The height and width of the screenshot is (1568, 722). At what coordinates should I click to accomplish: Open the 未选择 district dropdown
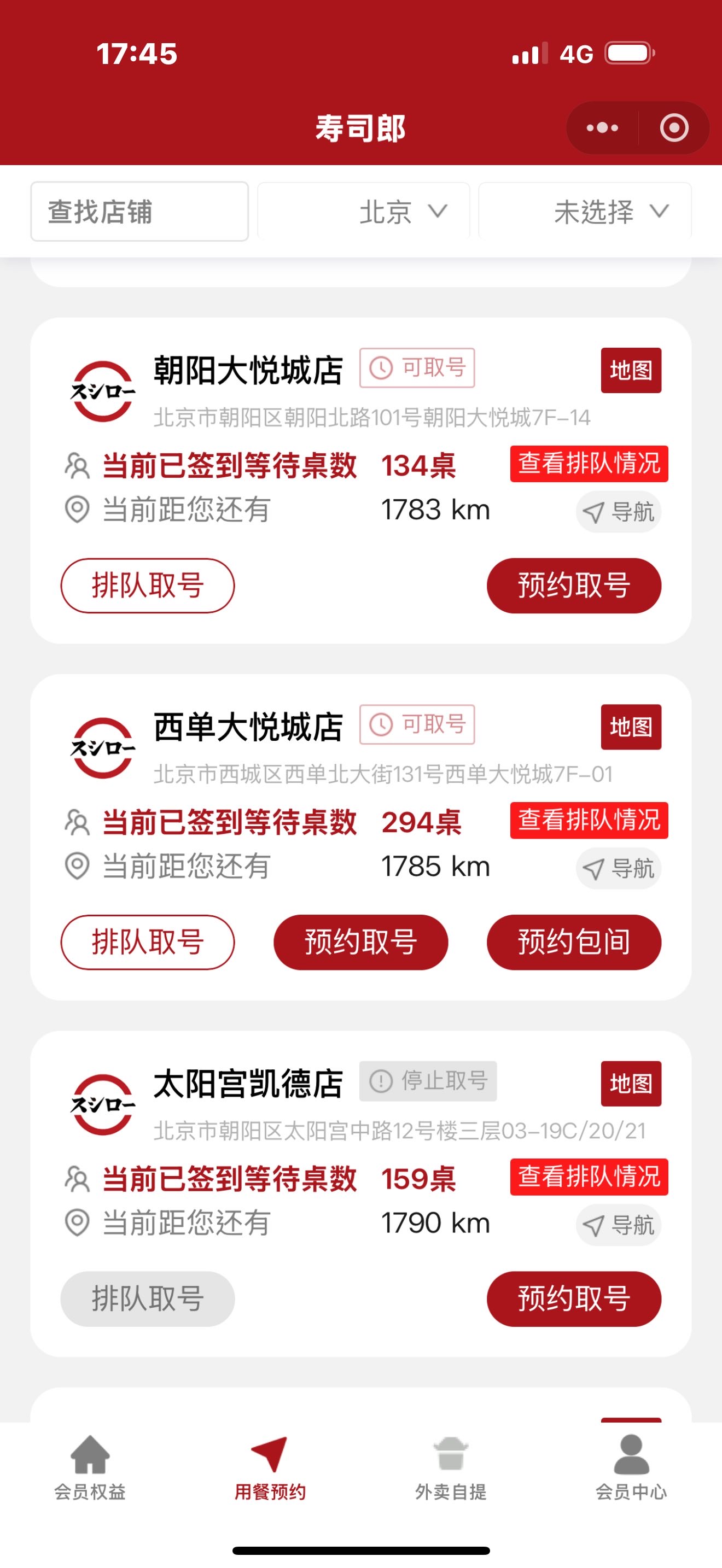[610, 212]
